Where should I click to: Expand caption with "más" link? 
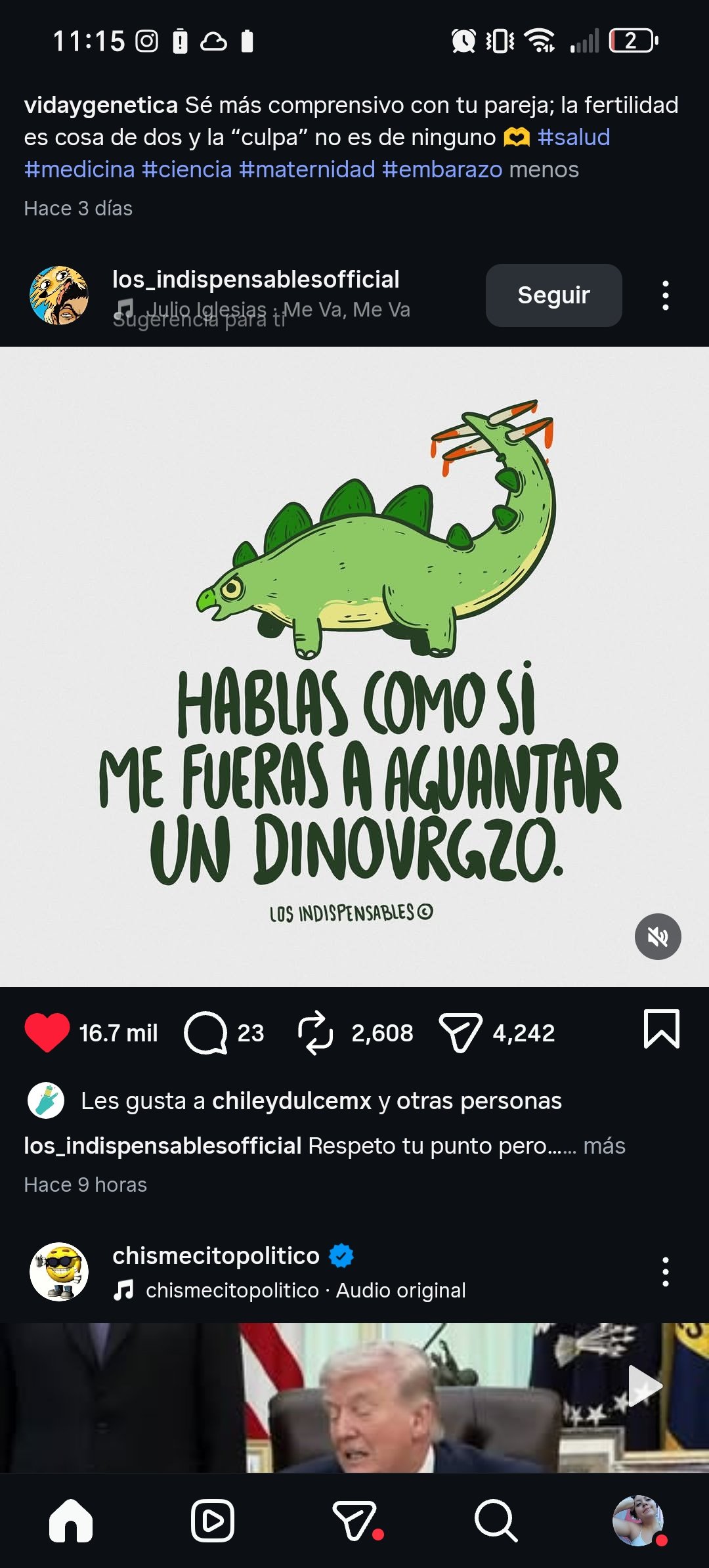tap(604, 1146)
